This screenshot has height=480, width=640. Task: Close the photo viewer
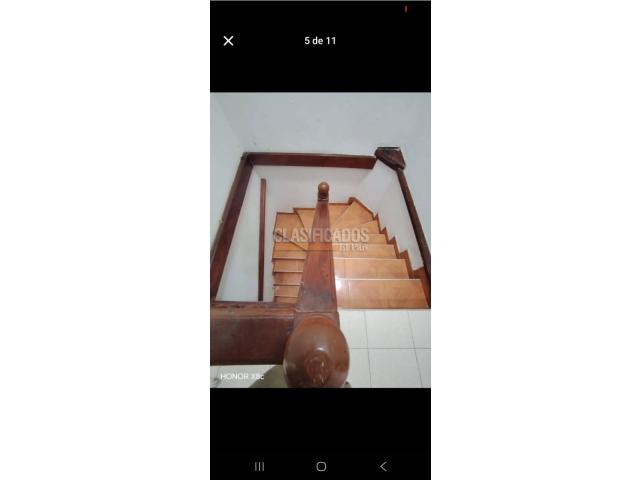(228, 41)
